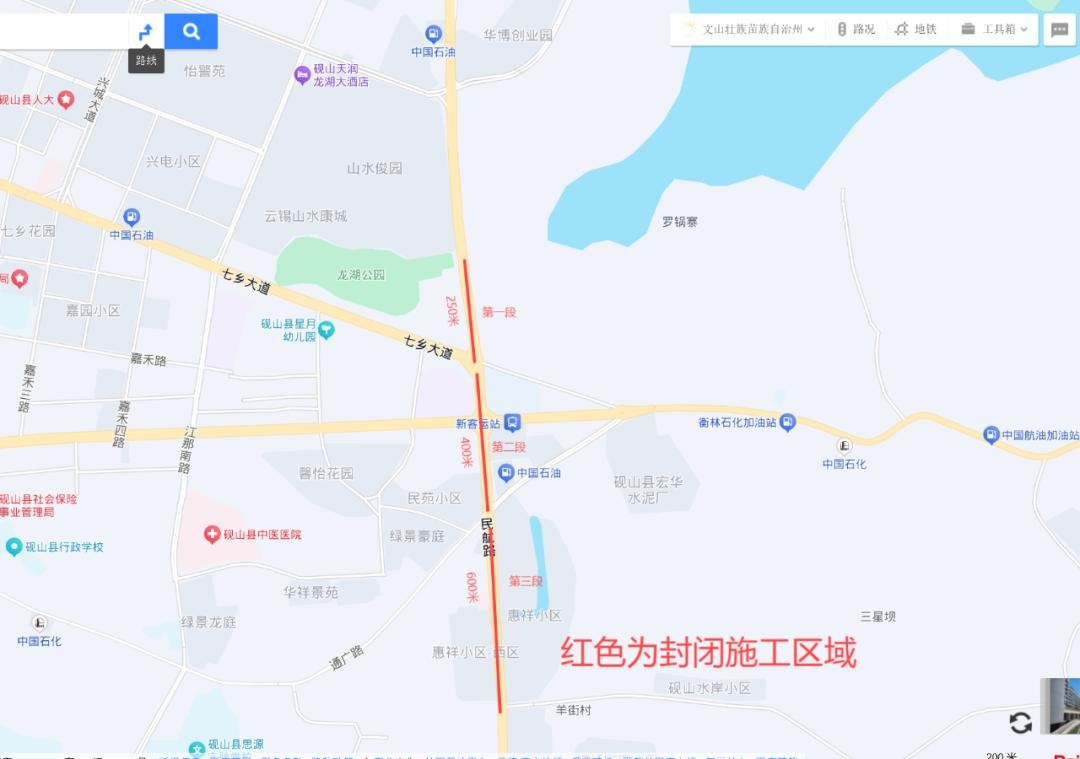This screenshot has height=759, width=1080.
Task: Open the feedback message icon
Action: click(x=1059, y=30)
